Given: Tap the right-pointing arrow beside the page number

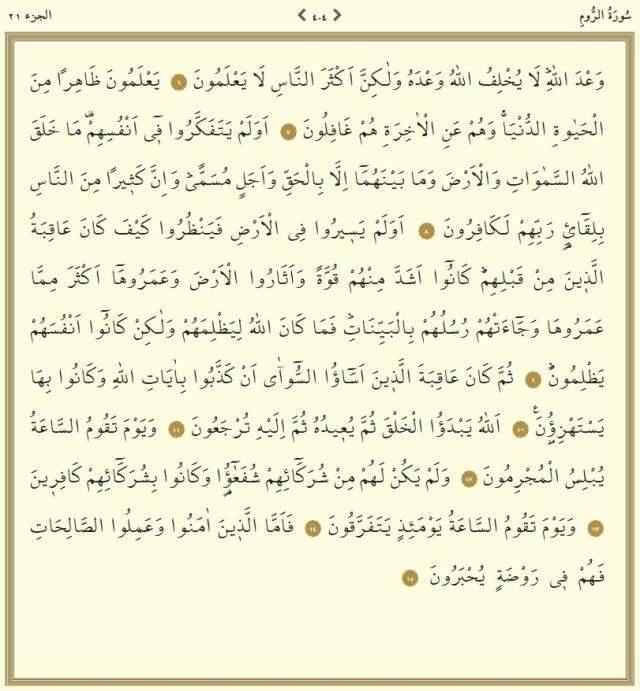Looking at the screenshot, I should click(337, 15).
